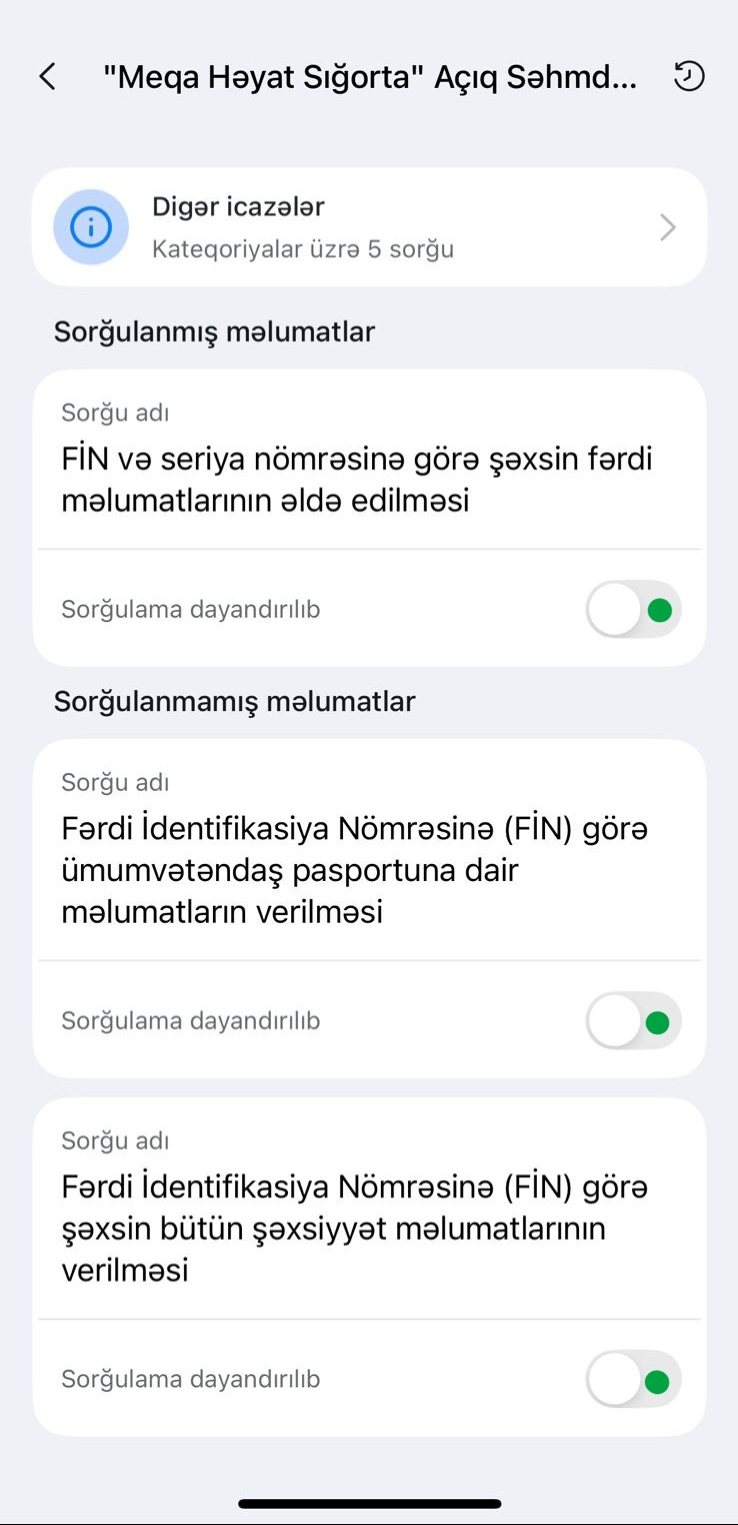
Task: Open the Digər icazələr permissions card
Action: click(369, 226)
